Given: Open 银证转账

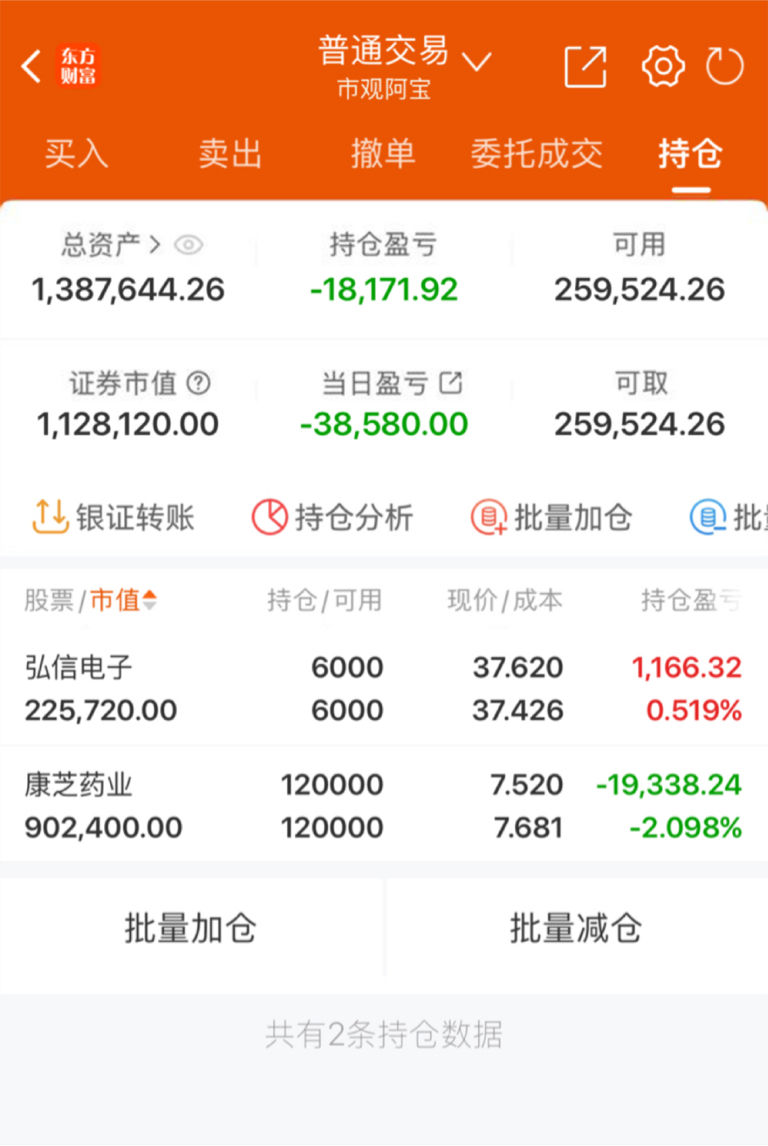Looking at the screenshot, I should 113,517.
